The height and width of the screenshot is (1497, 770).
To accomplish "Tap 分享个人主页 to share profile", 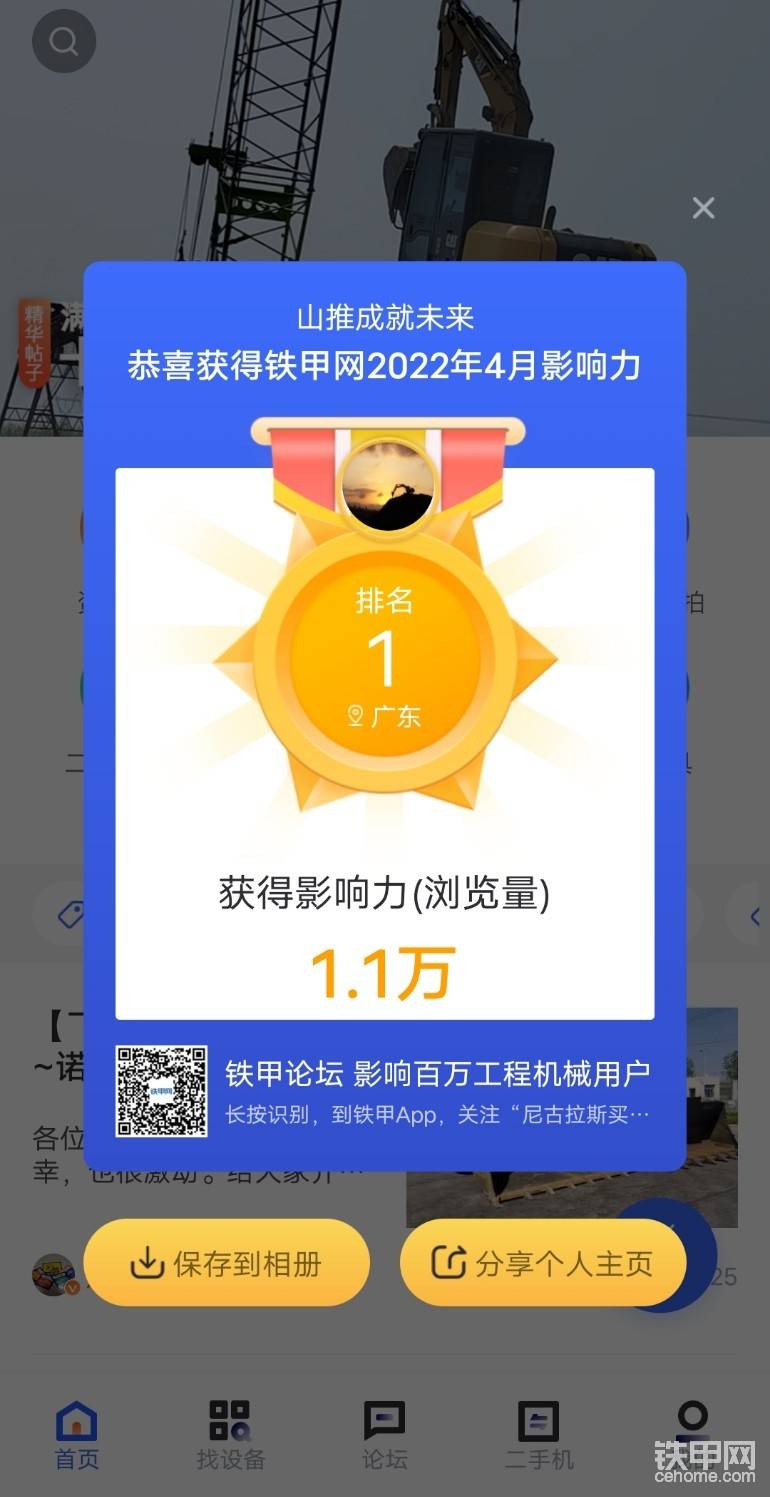I will tap(543, 1263).
